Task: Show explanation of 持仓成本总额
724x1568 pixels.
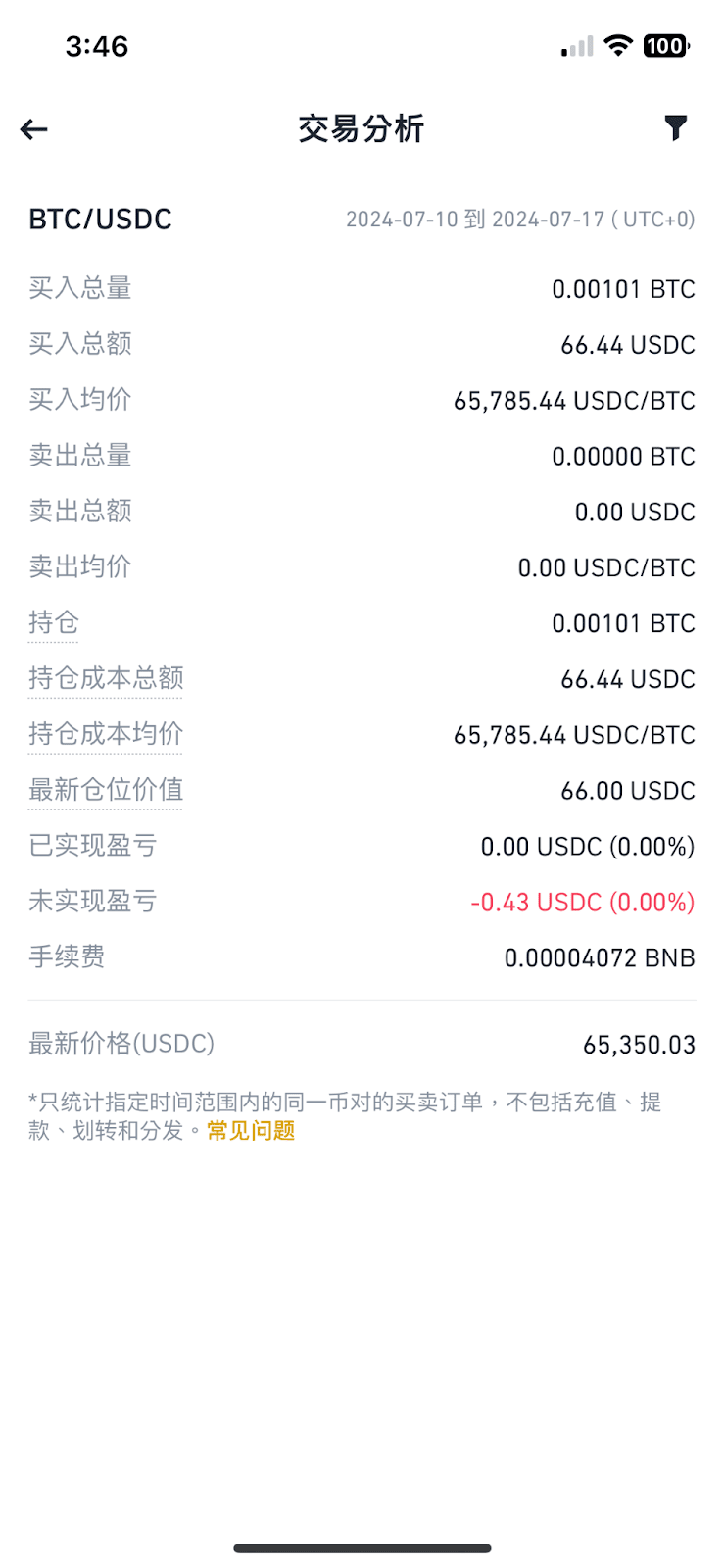Action: [105, 678]
